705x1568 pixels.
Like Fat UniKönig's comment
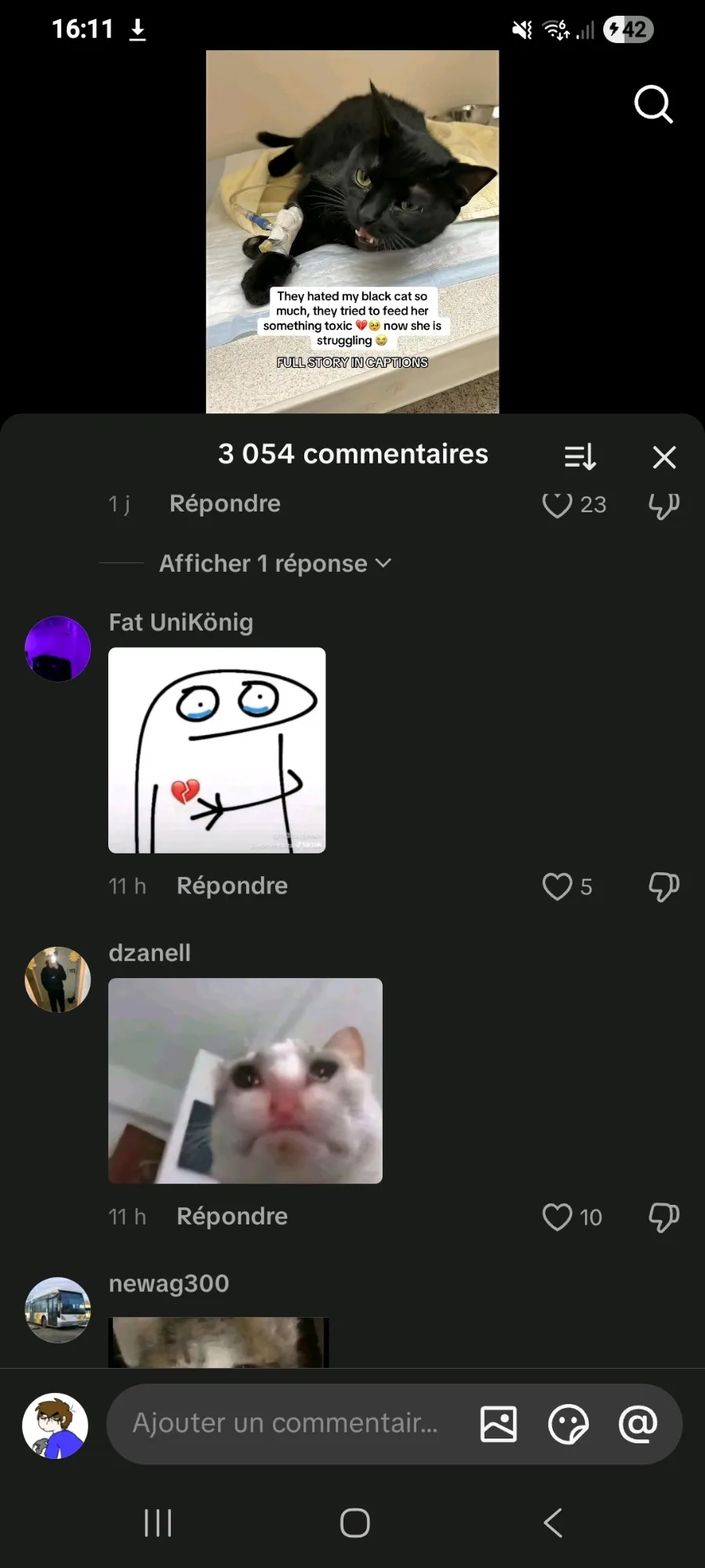click(x=558, y=886)
